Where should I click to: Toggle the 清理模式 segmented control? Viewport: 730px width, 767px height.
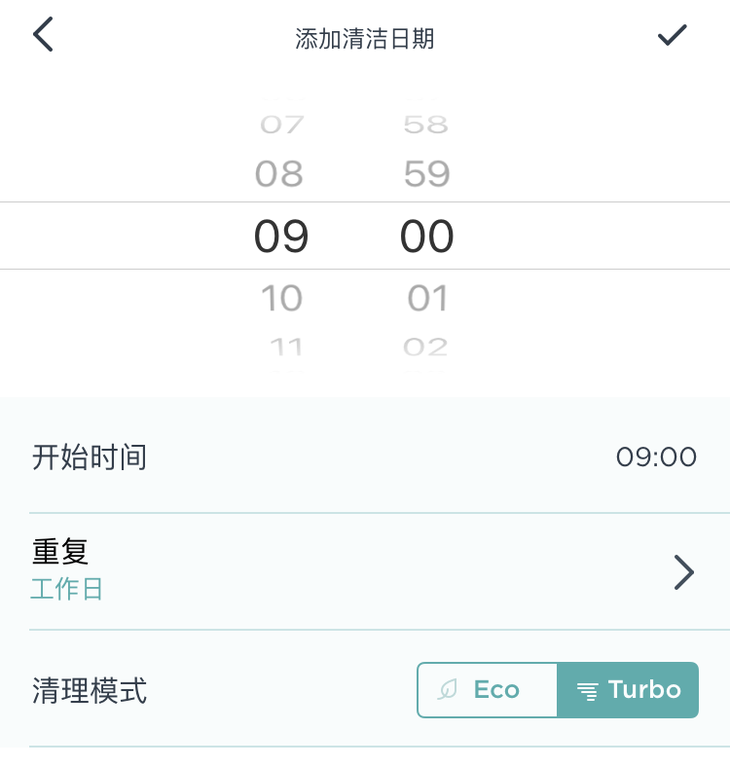pyautogui.click(x=557, y=689)
